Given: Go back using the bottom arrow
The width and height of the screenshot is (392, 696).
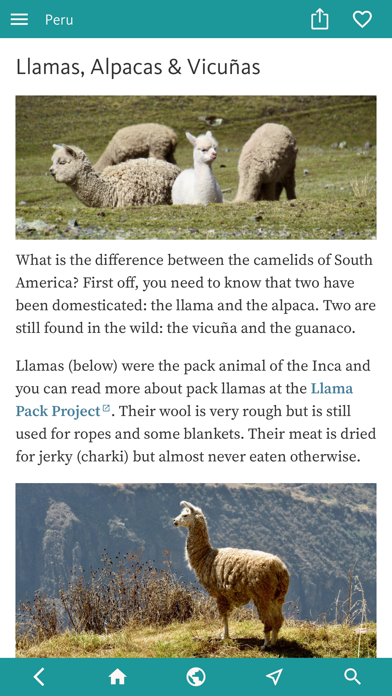Looking at the screenshot, I should pyautogui.click(x=39, y=677).
